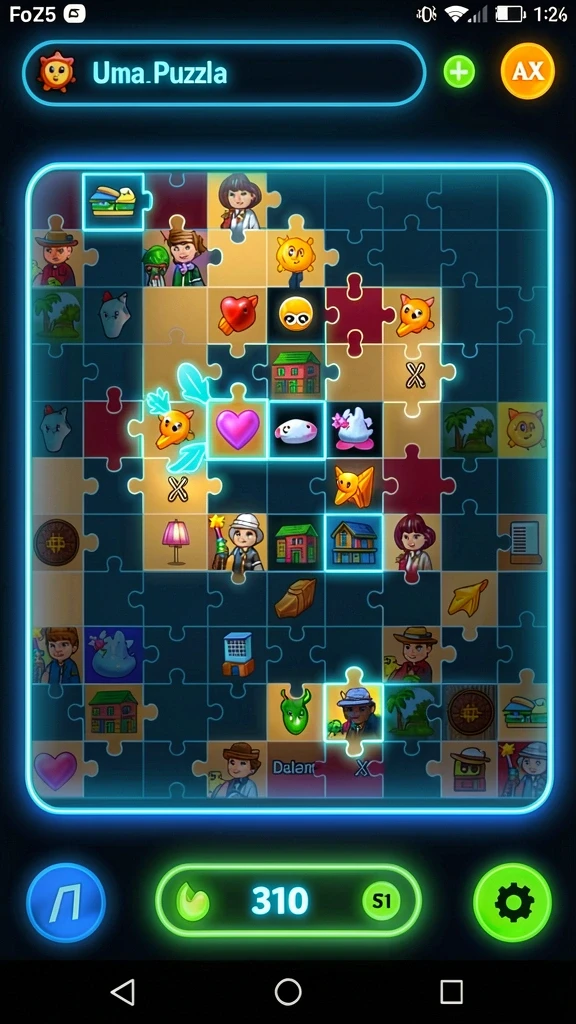Tap the green S1 badge
The width and height of the screenshot is (576, 1024).
381,902
